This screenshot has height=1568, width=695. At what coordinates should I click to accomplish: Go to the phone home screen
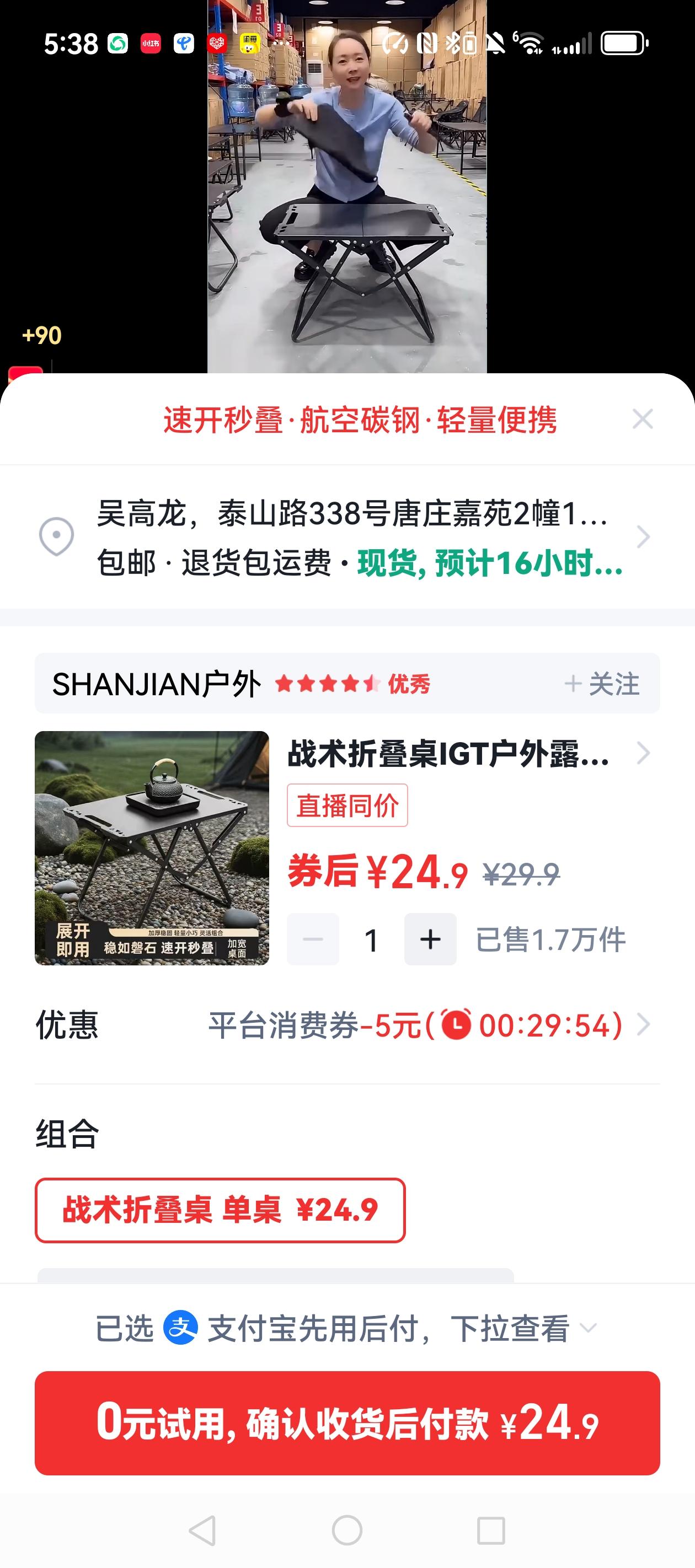point(347,1531)
